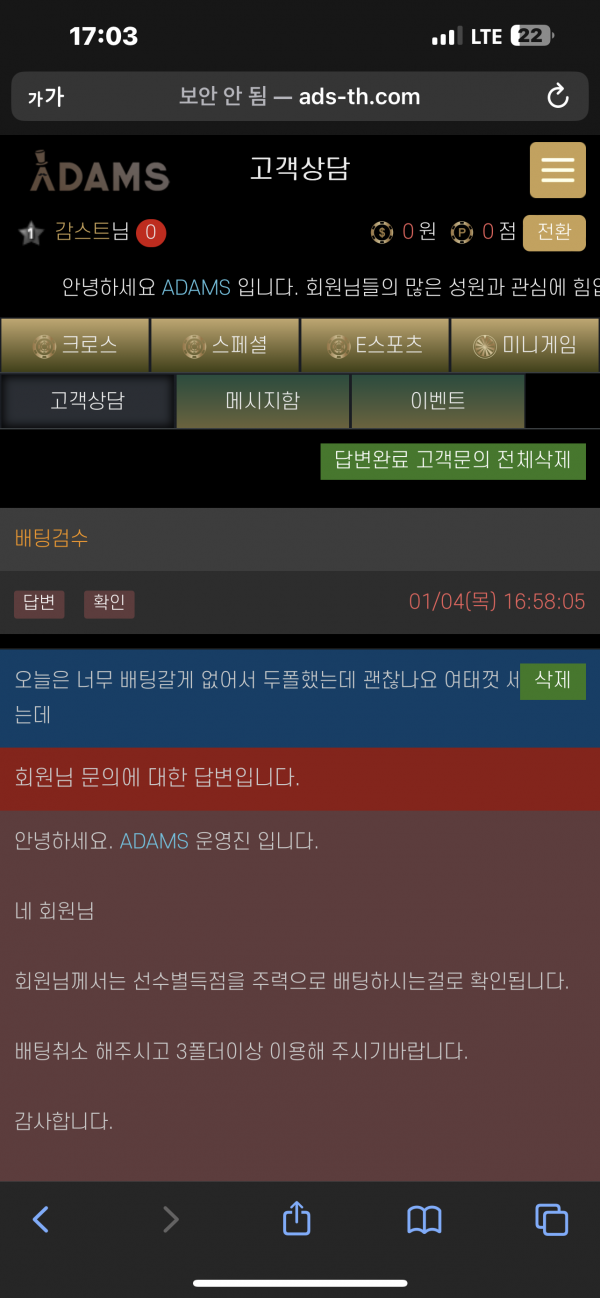600x1298 pixels.
Task: Delete this inquiry with 삭제 button
Action: pyautogui.click(x=552, y=681)
